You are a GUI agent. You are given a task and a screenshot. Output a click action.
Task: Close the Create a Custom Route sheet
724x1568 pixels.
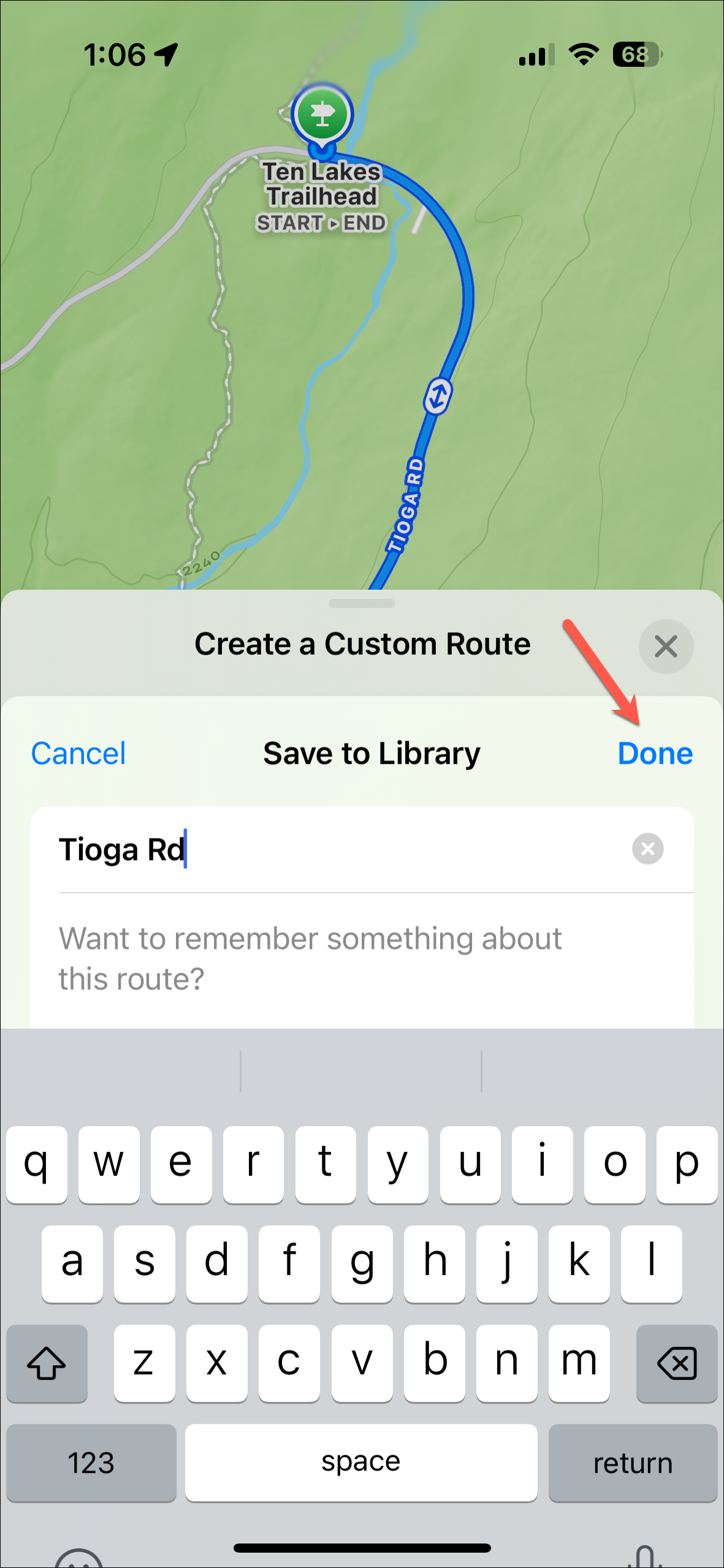click(x=666, y=646)
